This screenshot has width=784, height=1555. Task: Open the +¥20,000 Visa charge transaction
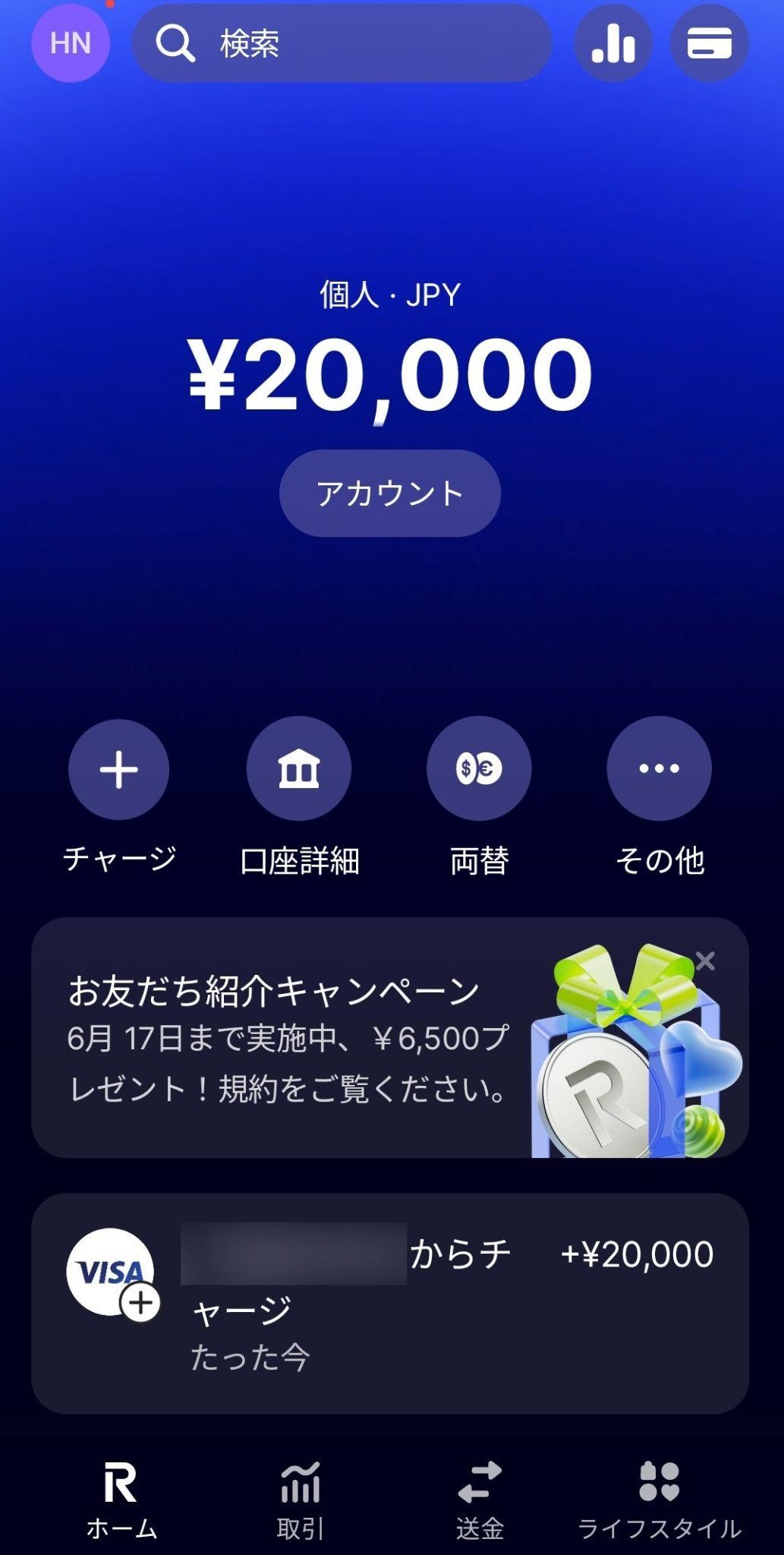(389, 1303)
